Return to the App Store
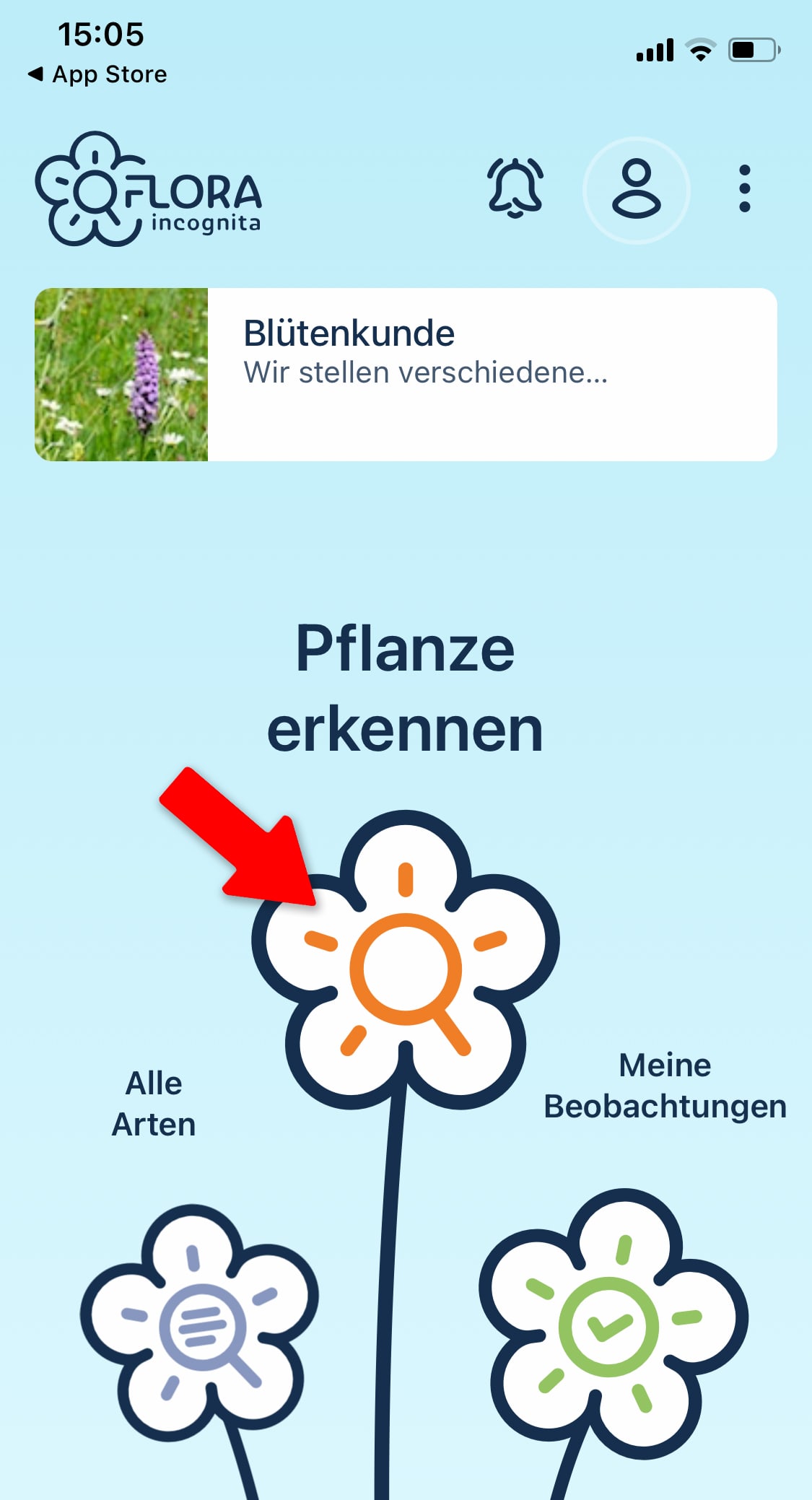The image size is (812, 1500). pyautogui.click(x=97, y=74)
